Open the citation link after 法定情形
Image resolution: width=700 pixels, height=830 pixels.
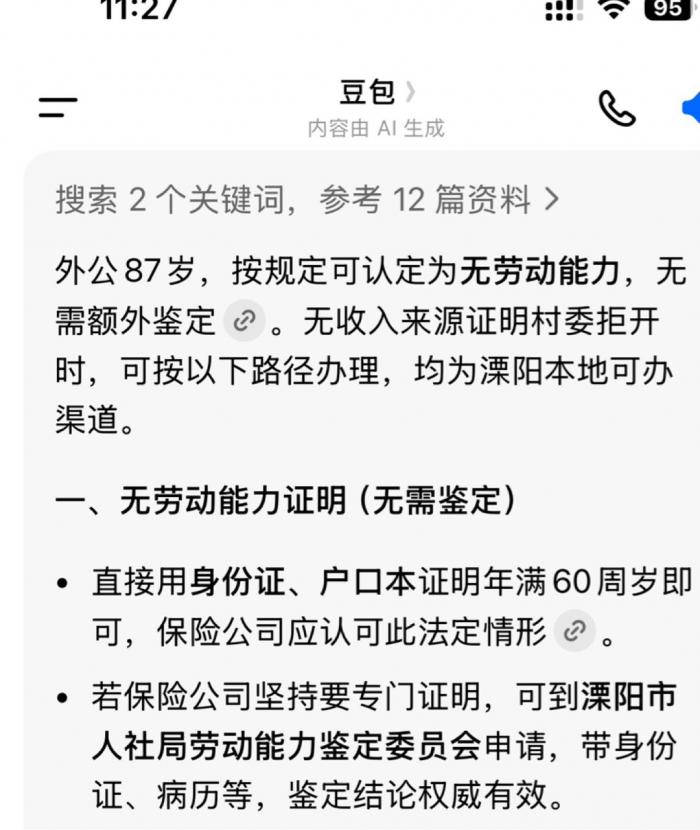point(575,632)
